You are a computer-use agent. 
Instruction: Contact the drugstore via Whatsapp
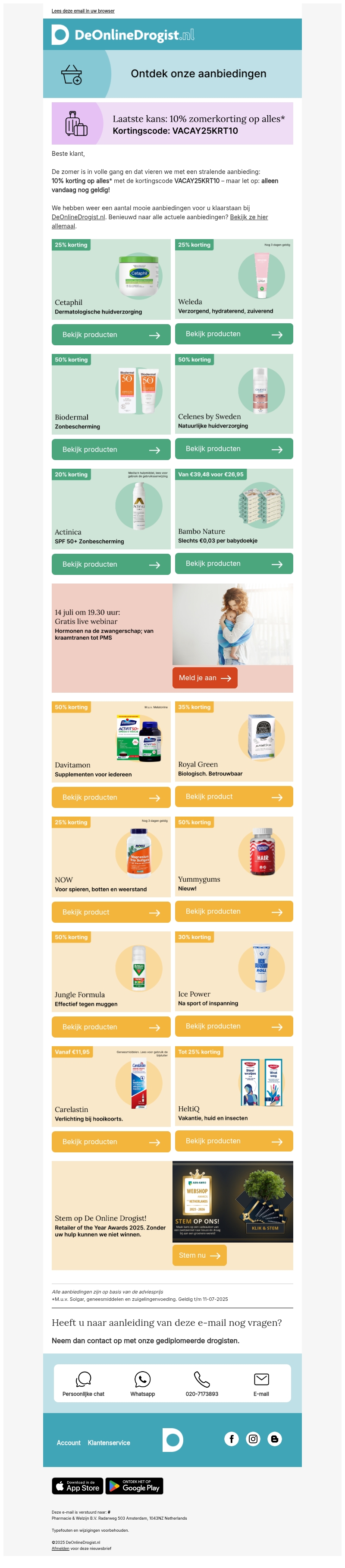(142, 1384)
